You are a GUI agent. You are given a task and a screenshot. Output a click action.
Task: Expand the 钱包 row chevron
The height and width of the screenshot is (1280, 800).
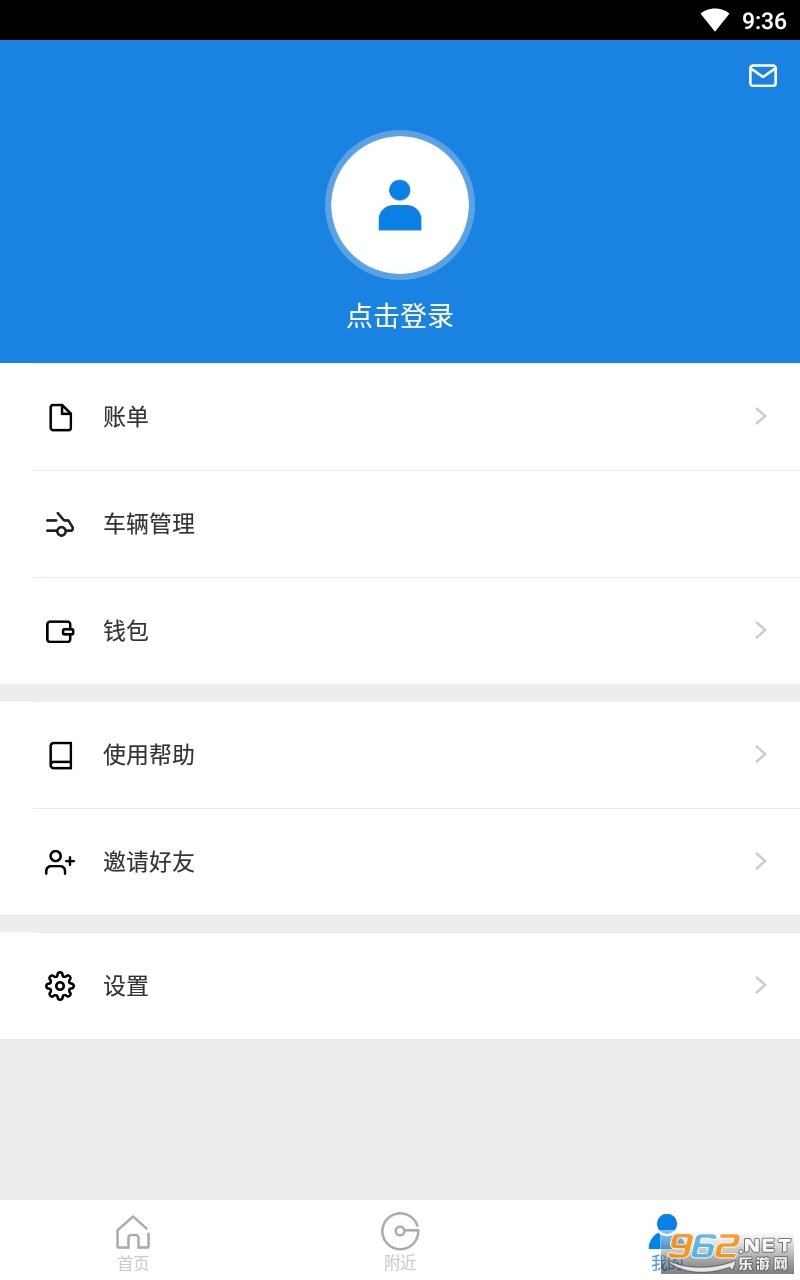click(x=760, y=630)
